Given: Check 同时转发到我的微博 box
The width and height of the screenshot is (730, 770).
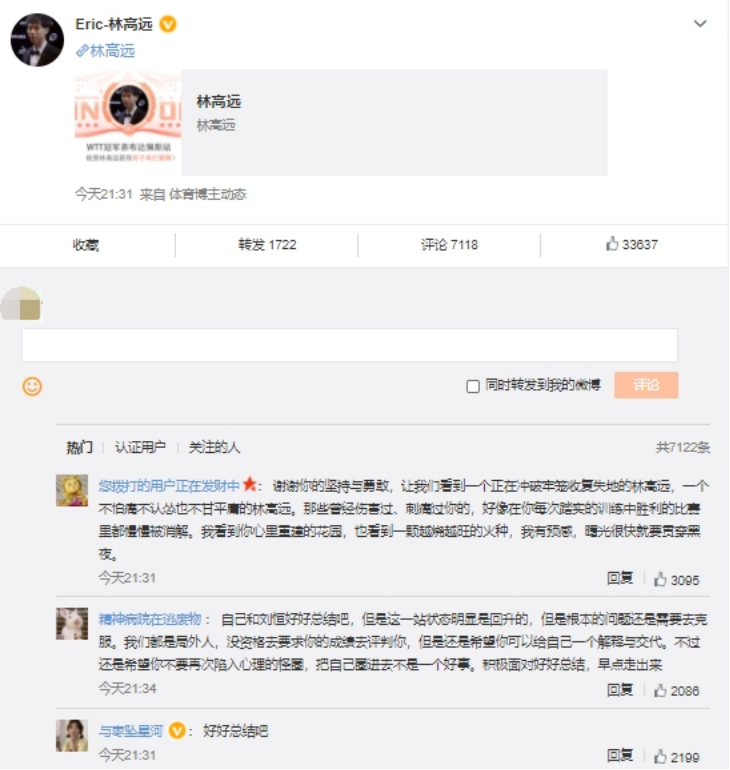Looking at the screenshot, I should pyautogui.click(x=473, y=386).
